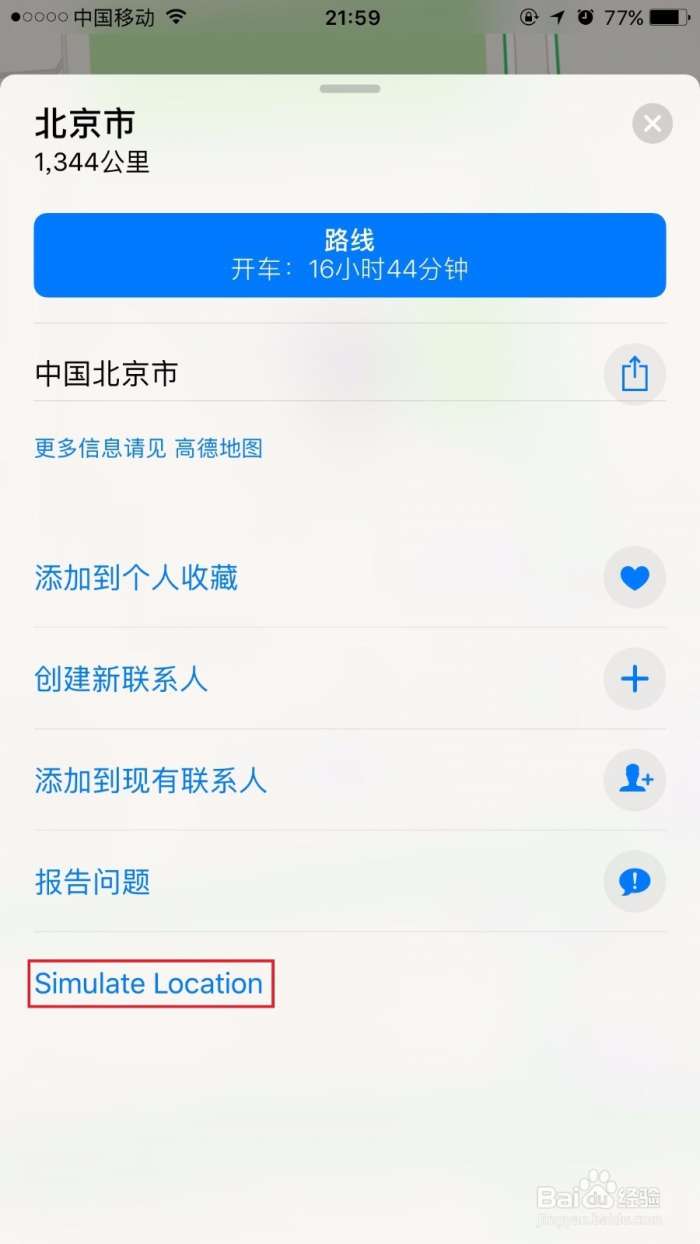Image resolution: width=700 pixels, height=1244 pixels.
Task: Start 路线 driving directions to Beijing
Action: [350, 255]
